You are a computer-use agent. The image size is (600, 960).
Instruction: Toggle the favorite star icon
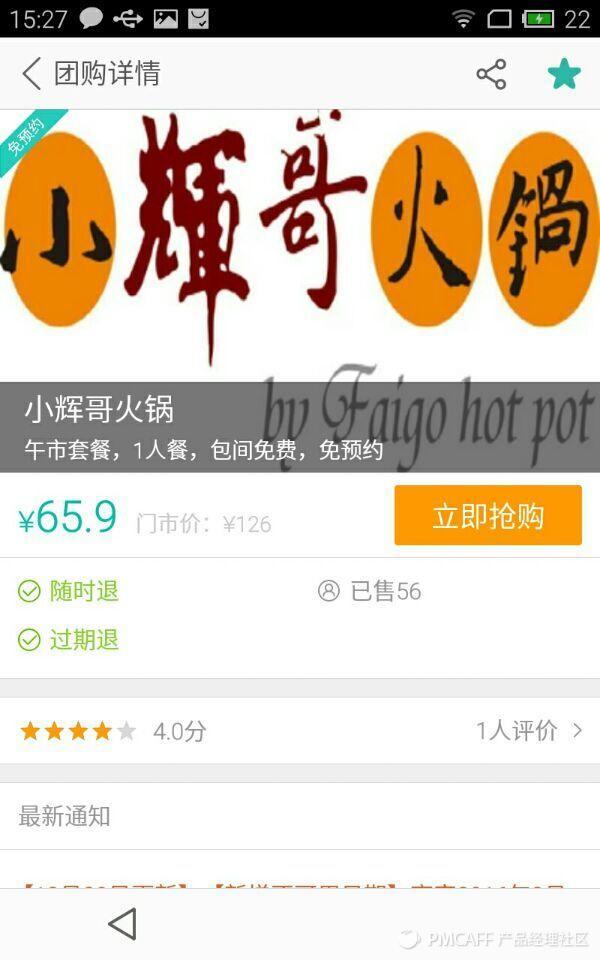(564, 74)
